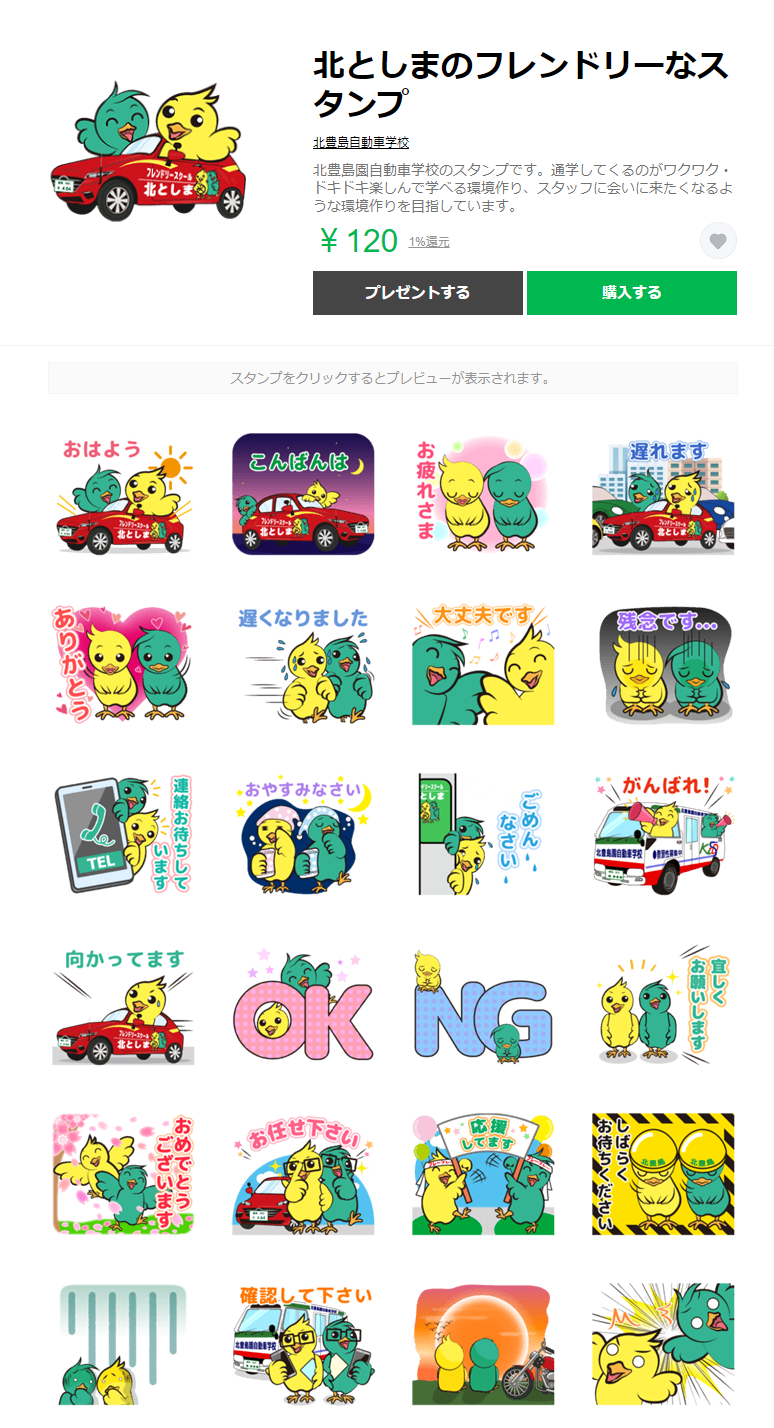Preview the OK sticker
Screen dimensions: 774x1428
(x=303, y=1004)
